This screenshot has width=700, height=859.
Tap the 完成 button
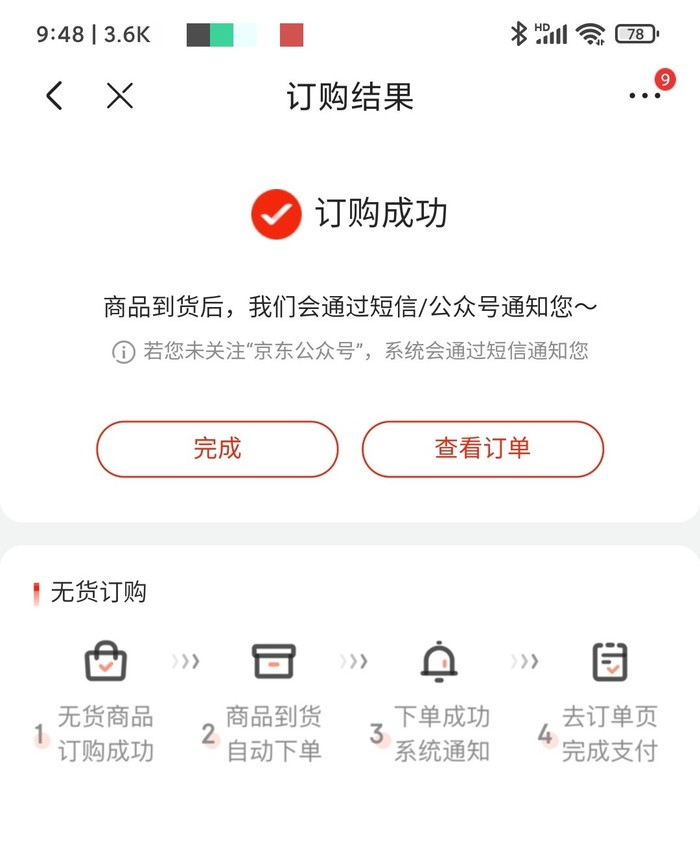pyautogui.click(x=217, y=449)
